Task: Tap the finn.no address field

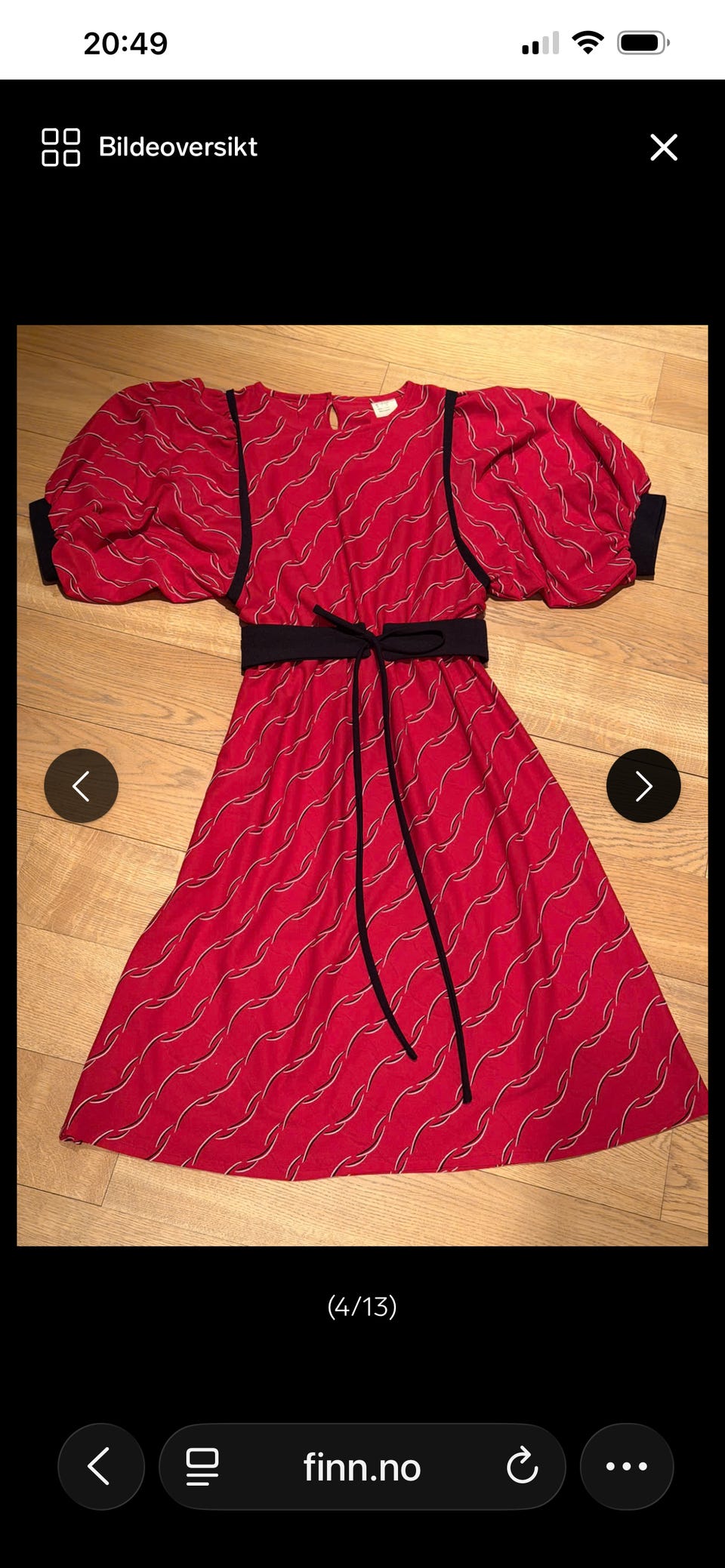Action: point(362,1467)
